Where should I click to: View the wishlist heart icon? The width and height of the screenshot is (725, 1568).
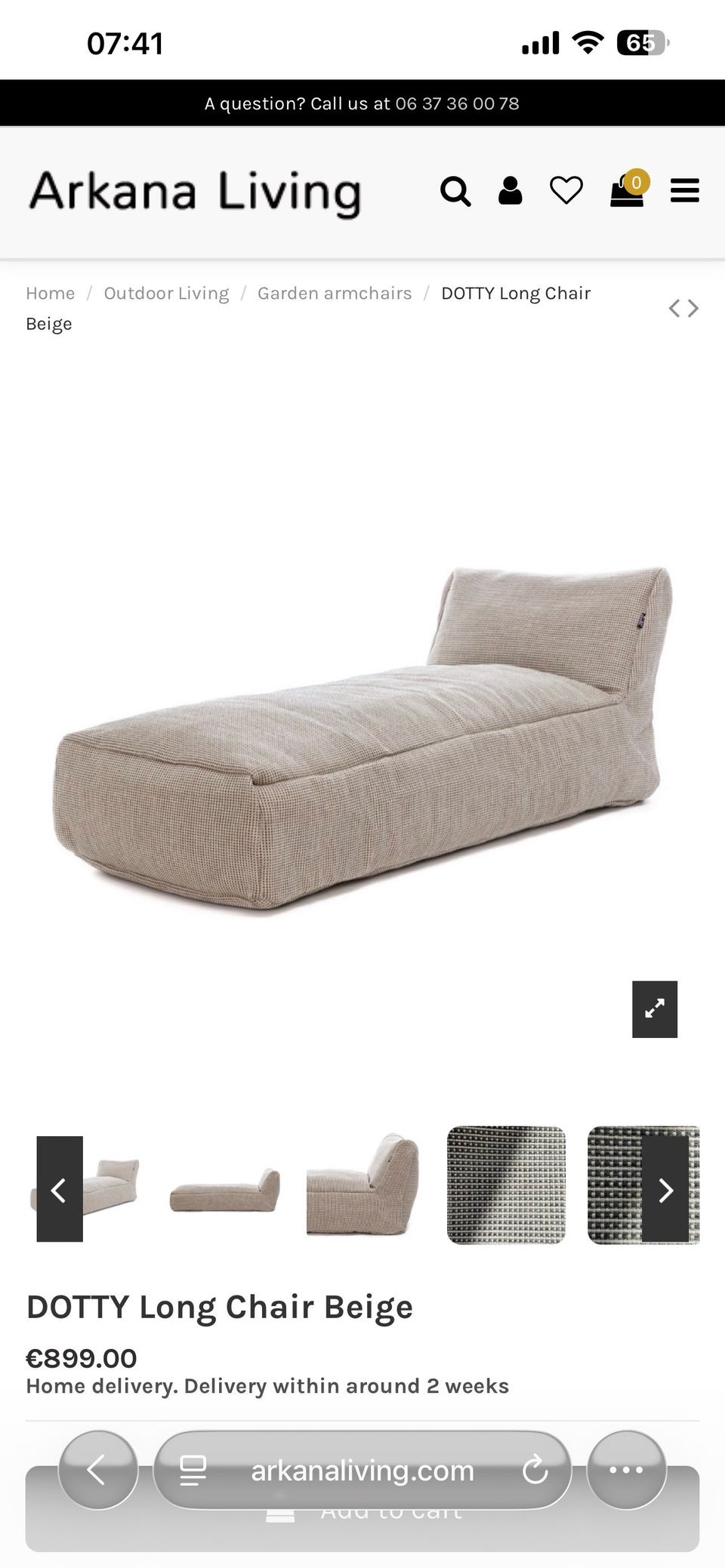pyautogui.click(x=566, y=191)
